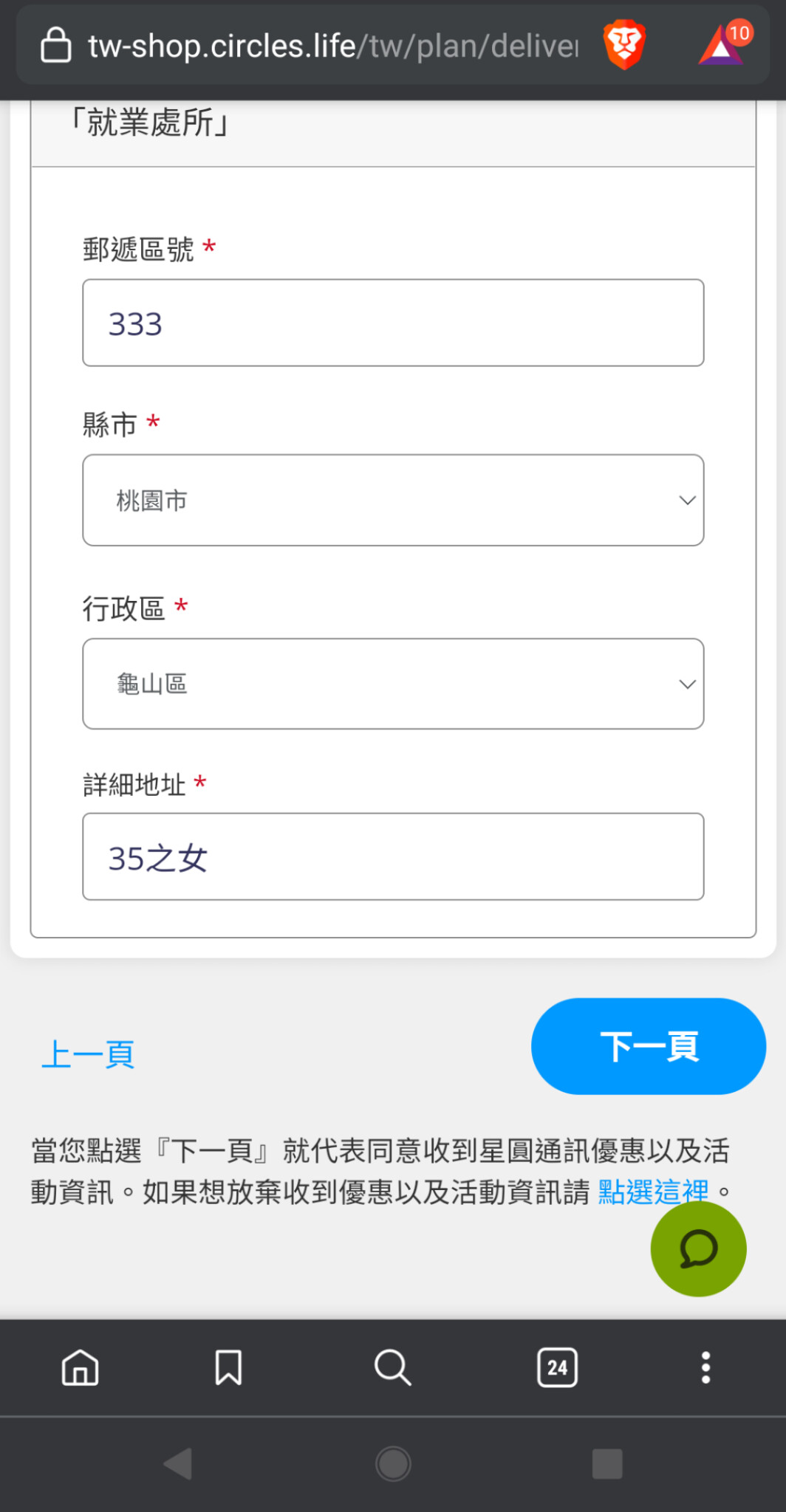Tap the system back button
786x1512 pixels.
point(178,1463)
